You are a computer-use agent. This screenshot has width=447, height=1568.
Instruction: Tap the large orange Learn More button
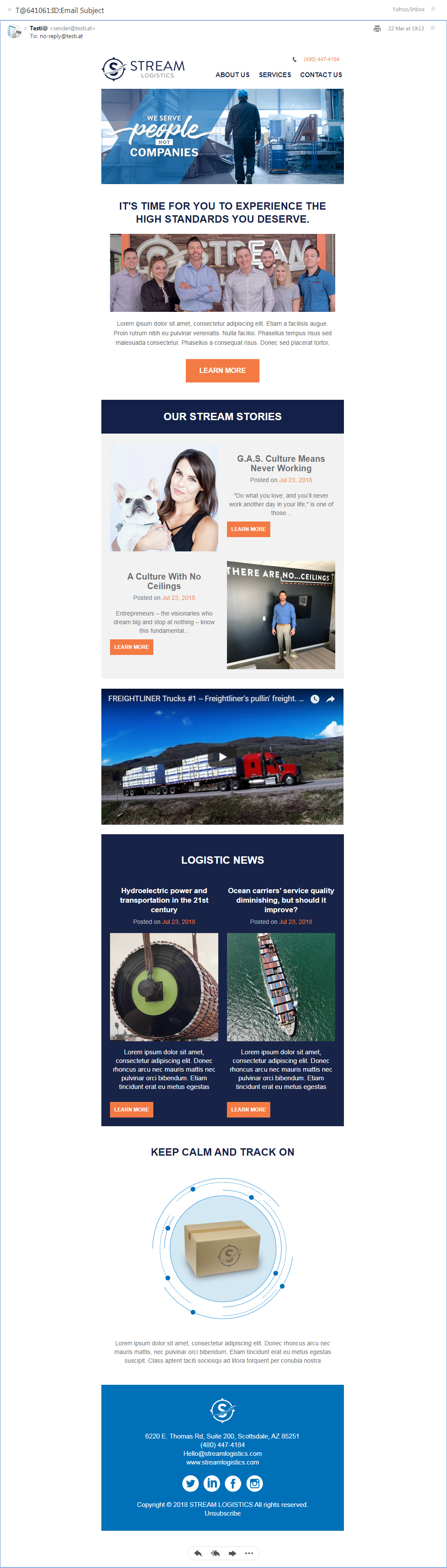coord(222,370)
